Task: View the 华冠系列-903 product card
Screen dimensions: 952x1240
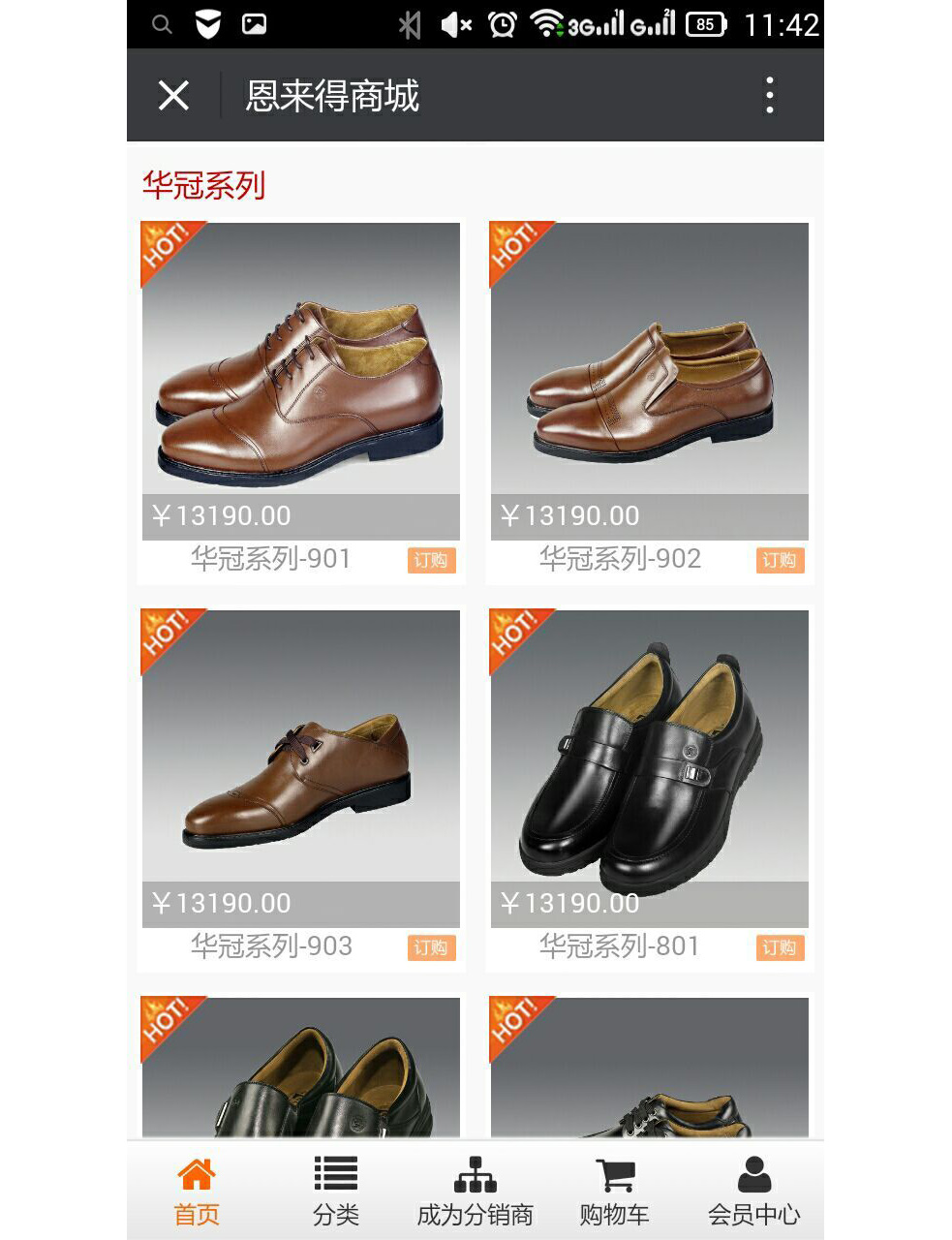Action: pos(300,756)
